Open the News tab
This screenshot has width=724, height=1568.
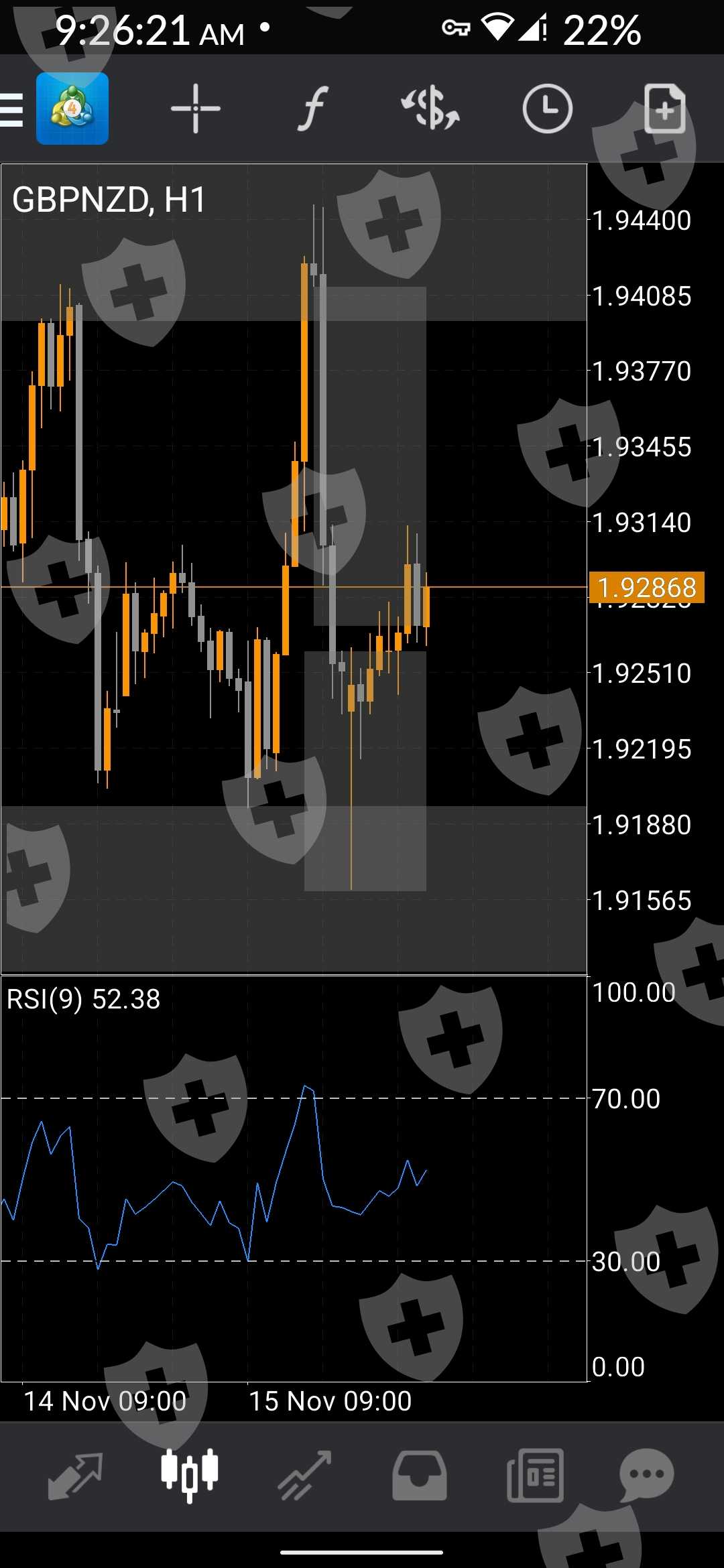pyautogui.click(x=535, y=1476)
